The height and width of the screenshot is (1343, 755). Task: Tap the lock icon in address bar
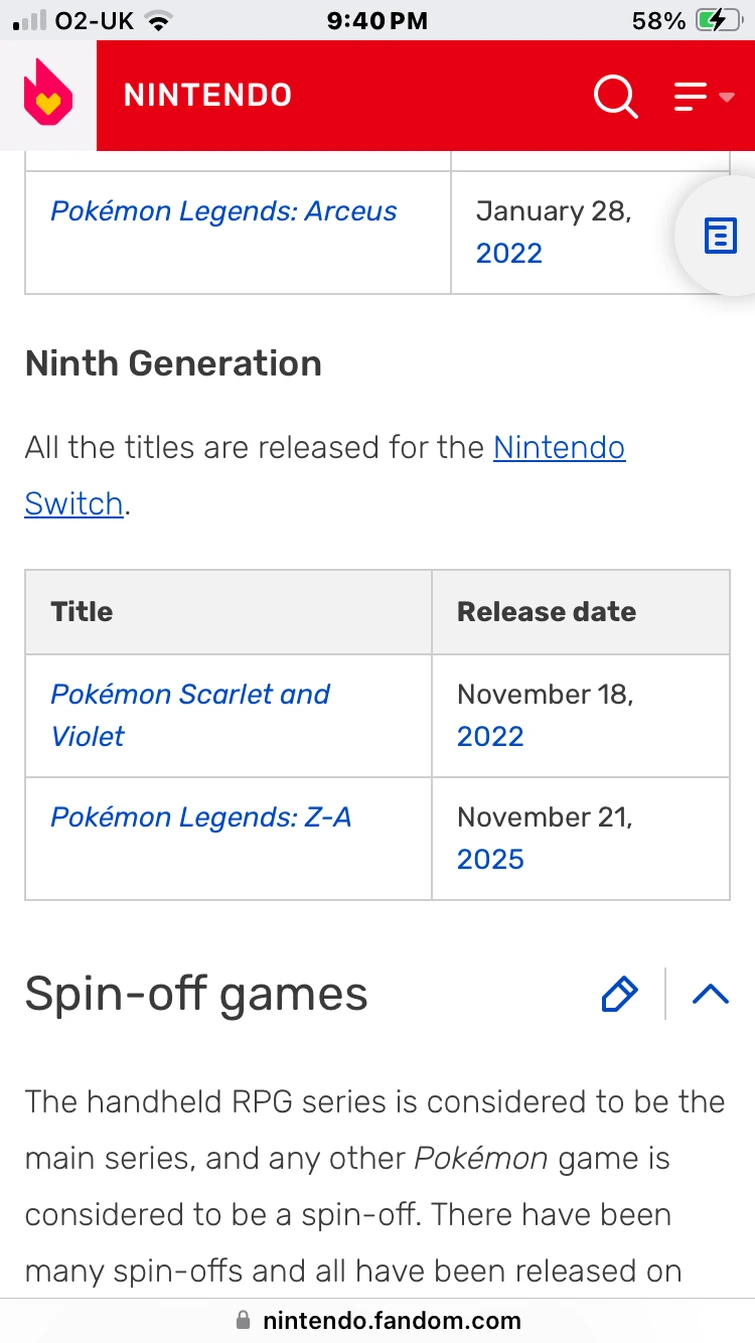pyautogui.click(x=241, y=1319)
